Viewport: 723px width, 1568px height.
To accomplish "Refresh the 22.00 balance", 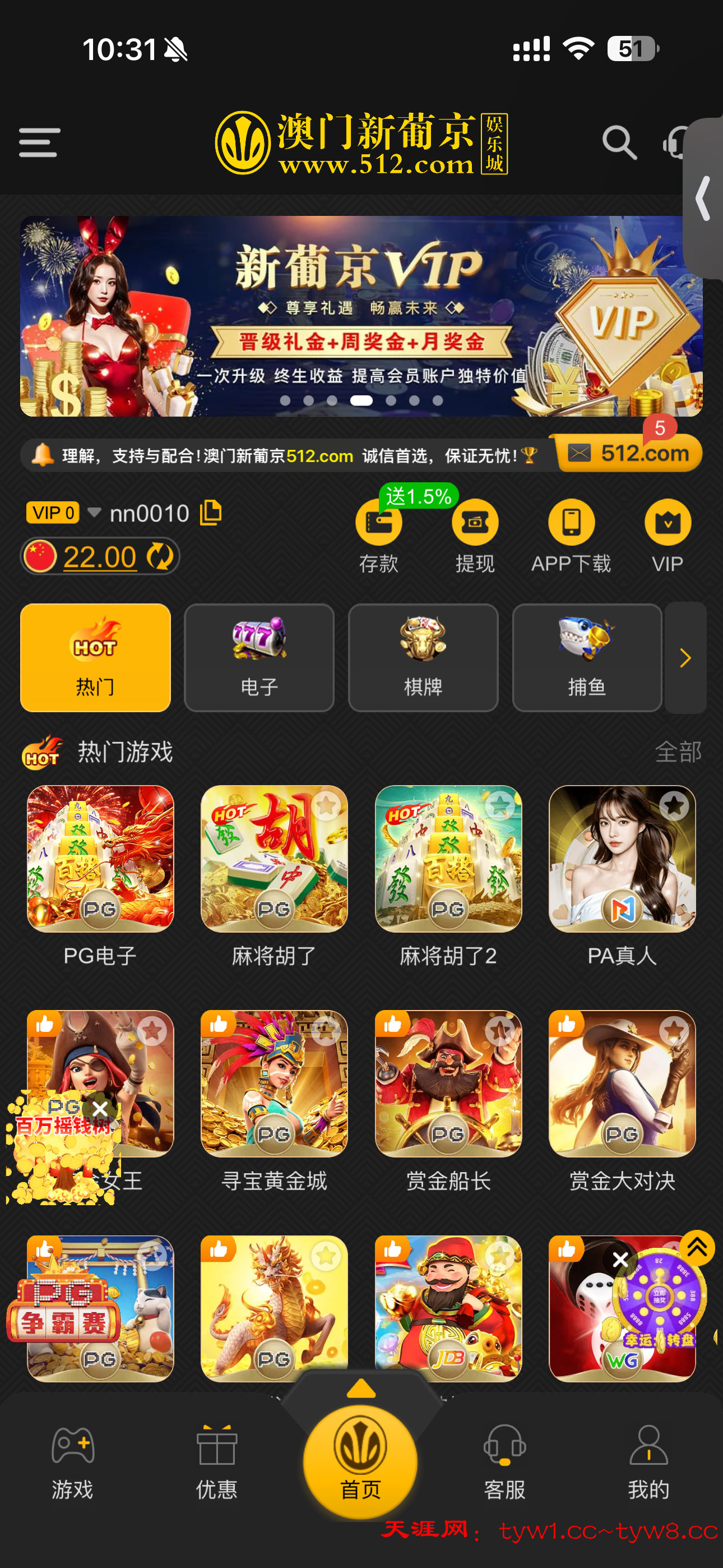I will (160, 556).
